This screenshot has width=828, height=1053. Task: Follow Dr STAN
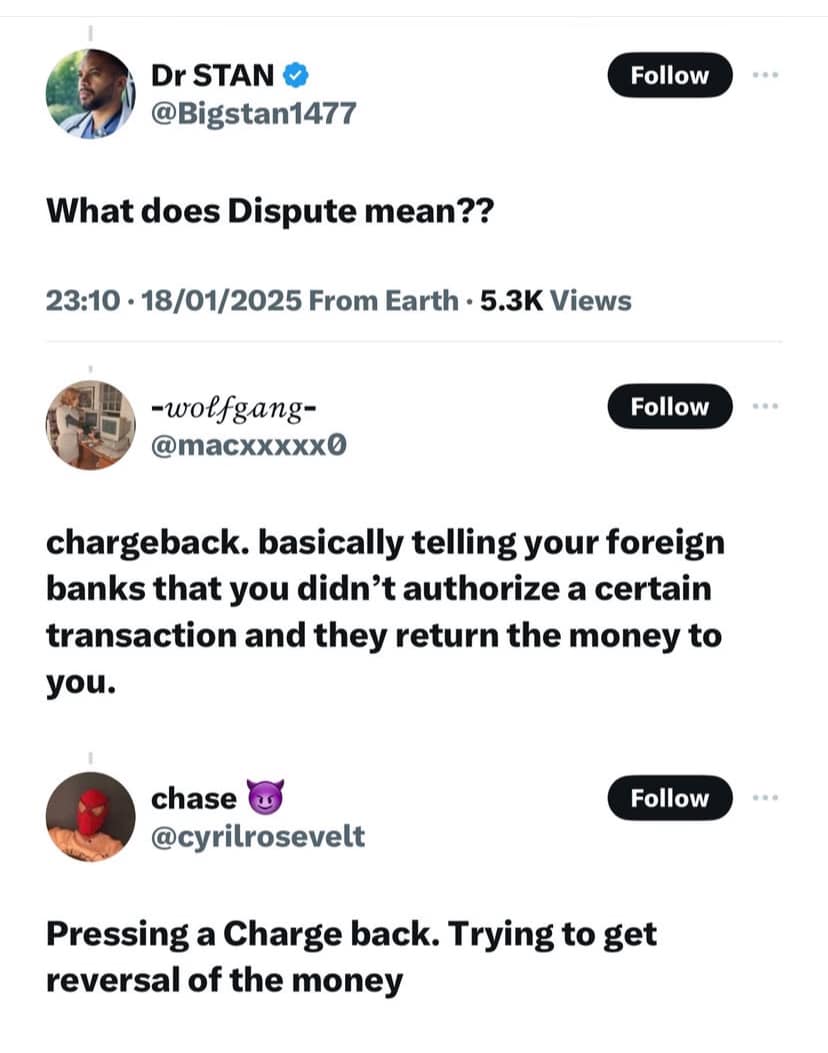[x=669, y=75]
